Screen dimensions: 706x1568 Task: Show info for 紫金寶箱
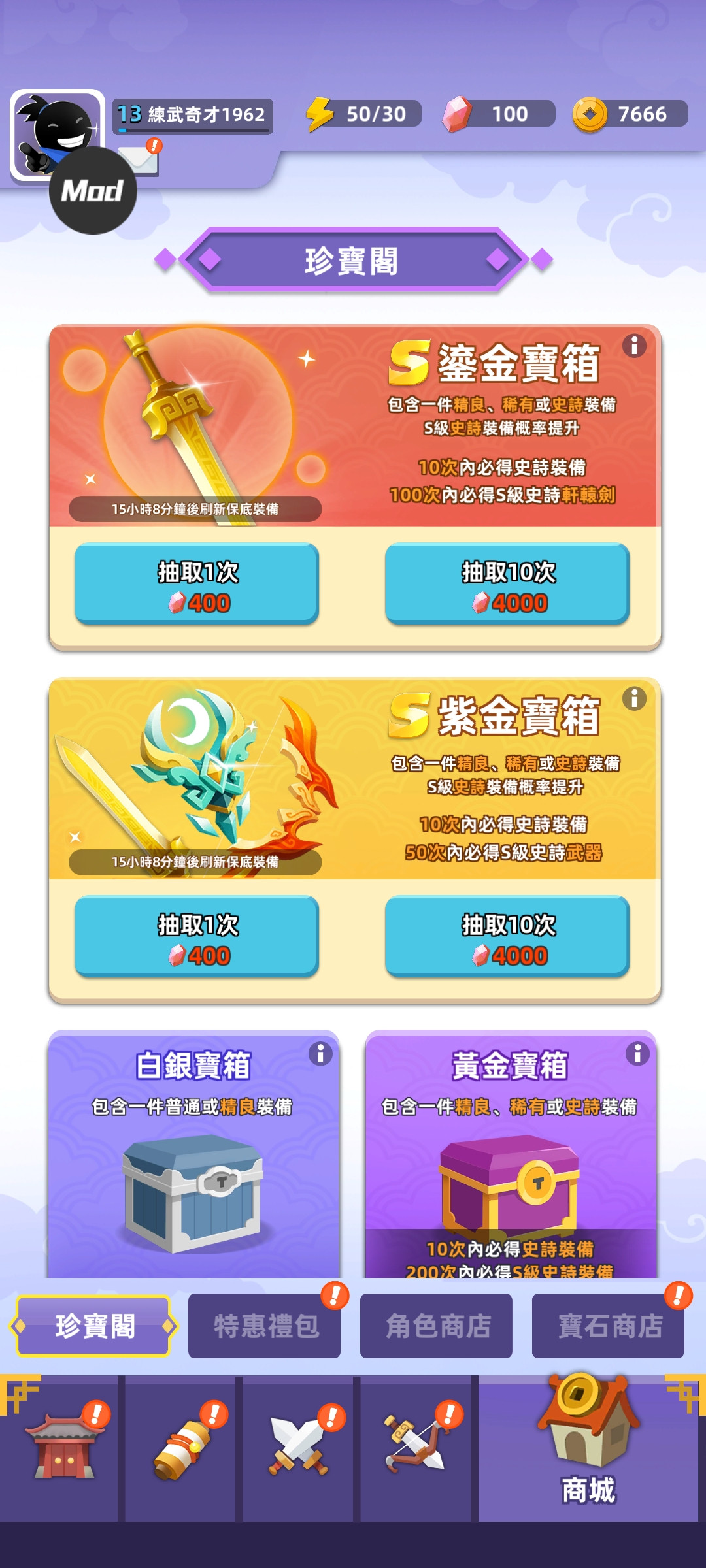(634, 698)
